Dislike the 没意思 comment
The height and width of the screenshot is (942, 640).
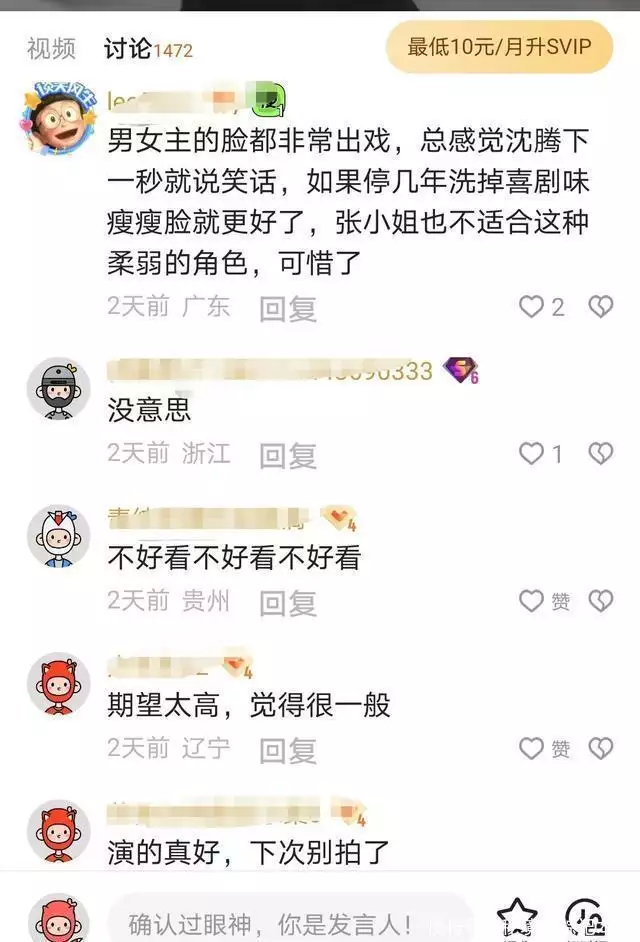tap(600, 454)
